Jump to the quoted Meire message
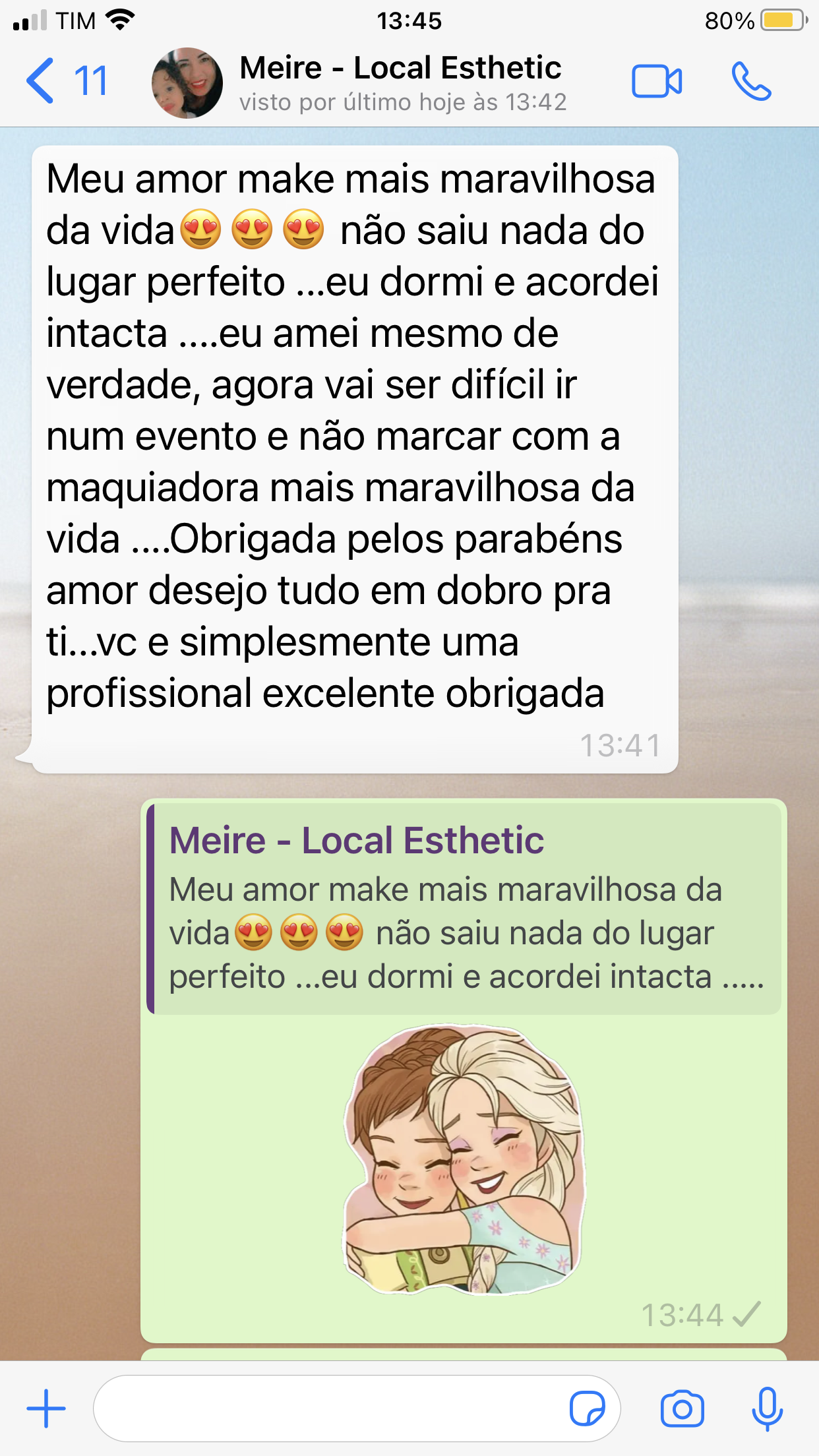Image resolution: width=819 pixels, height=1456 pixels. point(464,908)
